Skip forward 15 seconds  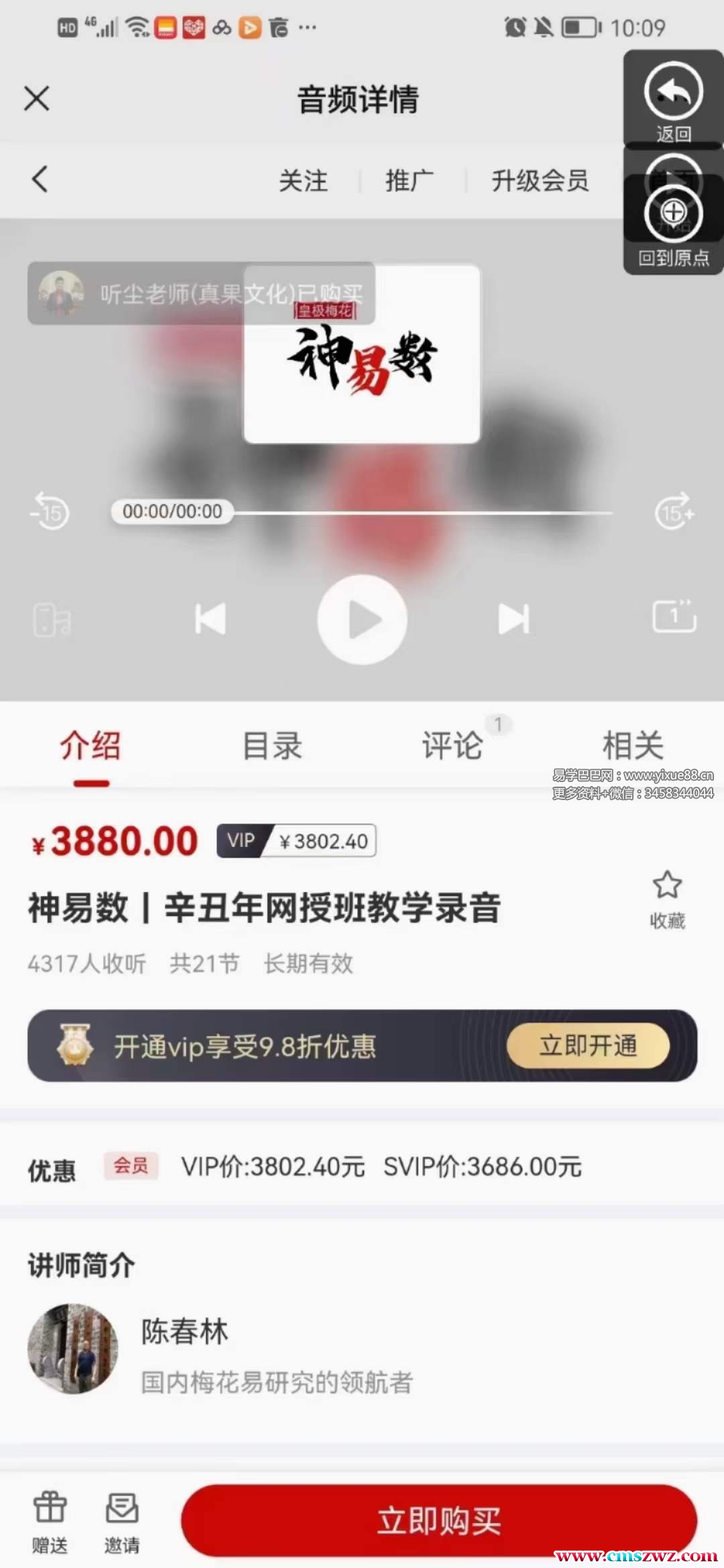tap(674, 512)
